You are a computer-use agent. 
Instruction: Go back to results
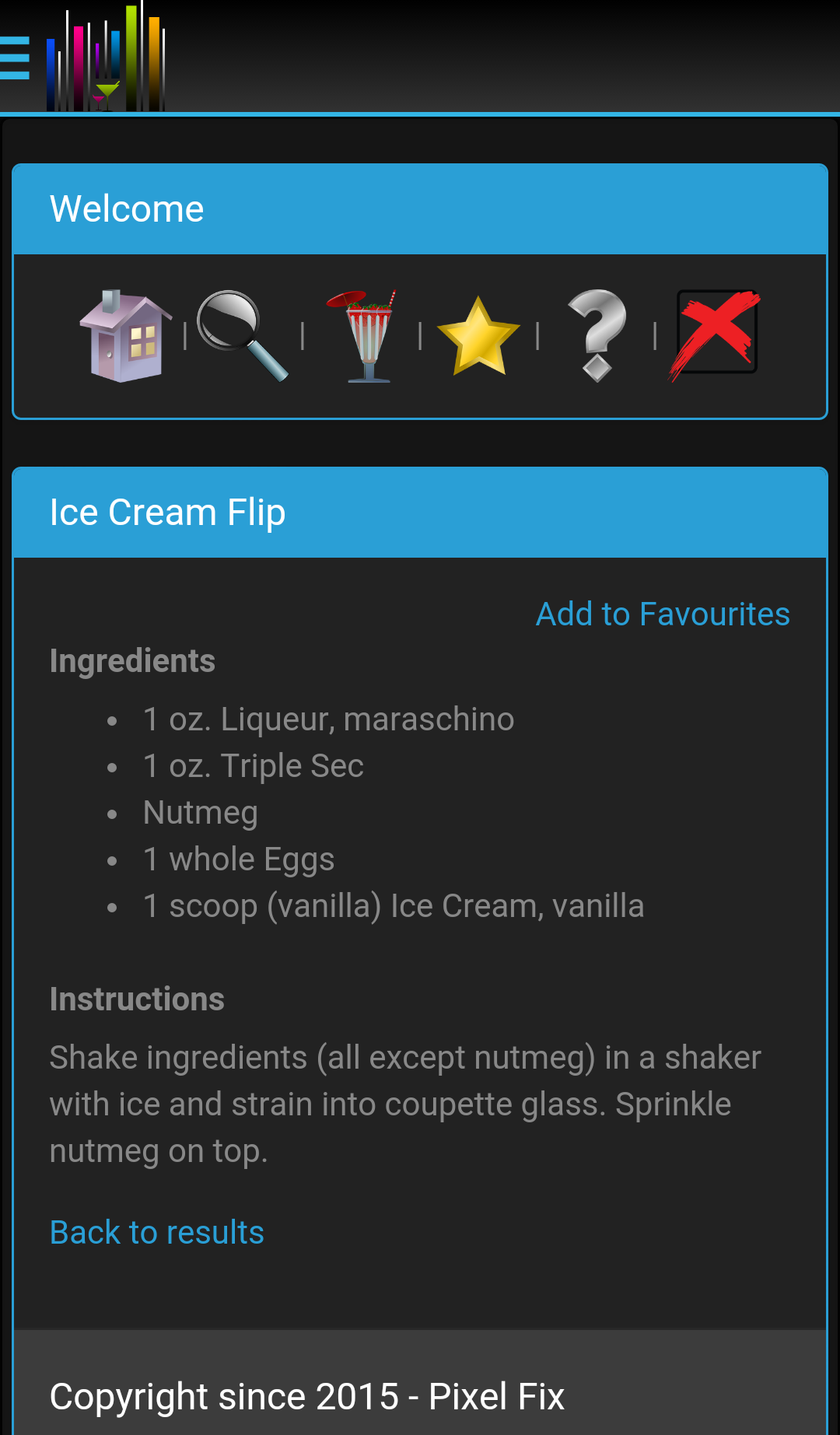click(x=157, y=1233)
